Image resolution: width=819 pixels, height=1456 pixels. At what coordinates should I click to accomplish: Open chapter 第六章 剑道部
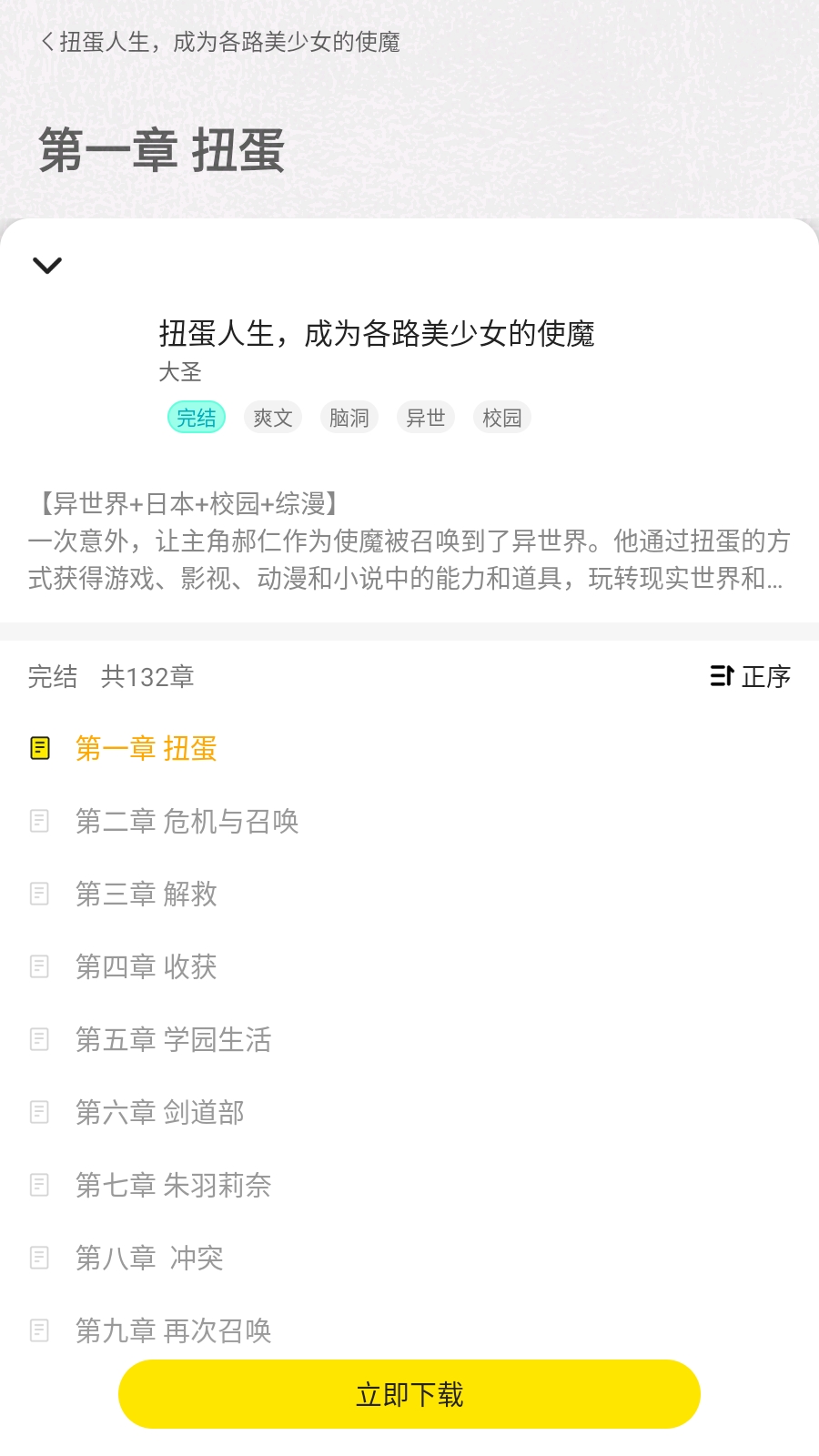click(159, 1112)
